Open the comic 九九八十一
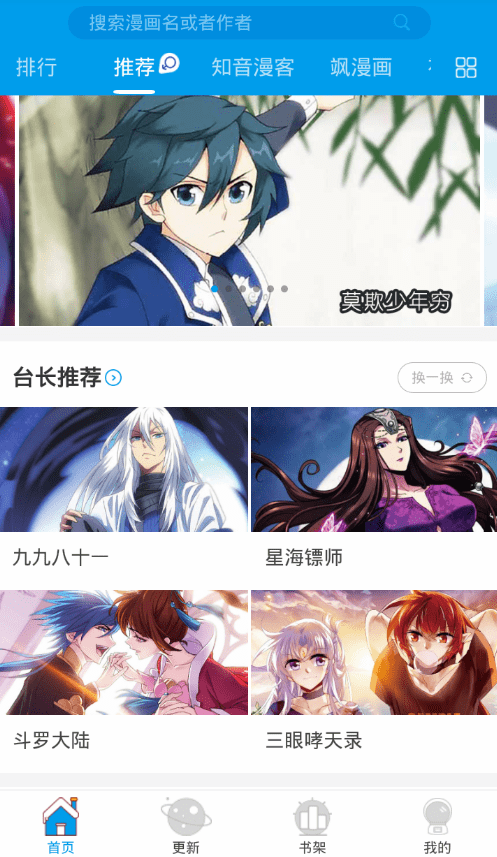The image size is (497, 857). click(124, 488)
